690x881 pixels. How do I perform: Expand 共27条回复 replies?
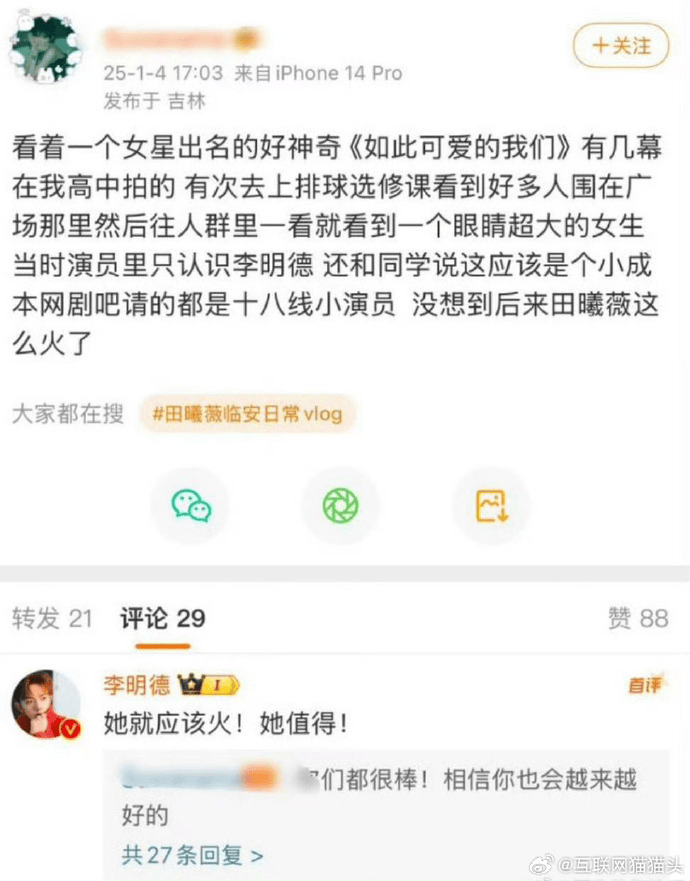tap(193, 856)
